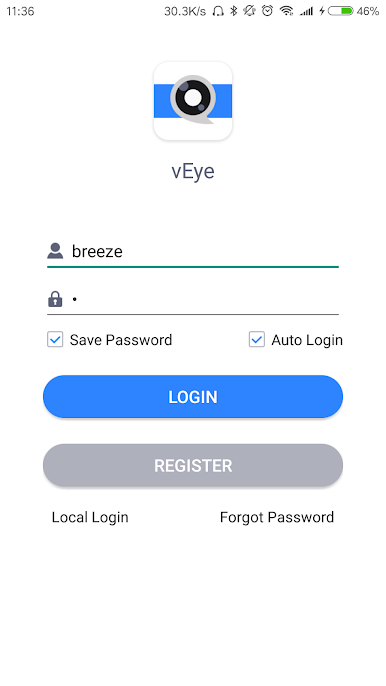The image size is (386, 686).
Task: Disable the Auto Login checkbox
Action: 257,340
